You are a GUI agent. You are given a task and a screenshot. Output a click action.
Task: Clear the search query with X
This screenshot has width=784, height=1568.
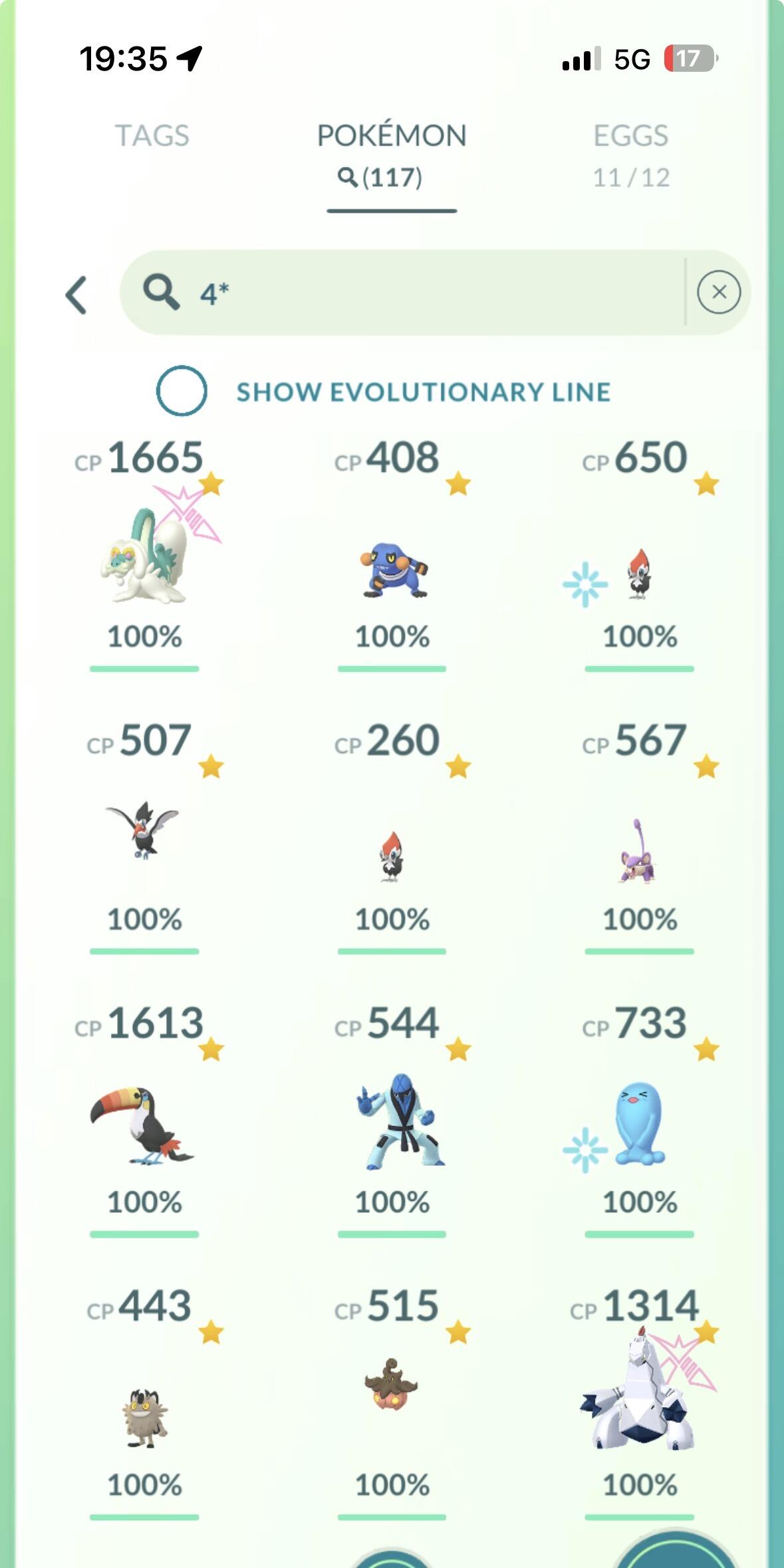pyautogui.click(x=718, y=292)
